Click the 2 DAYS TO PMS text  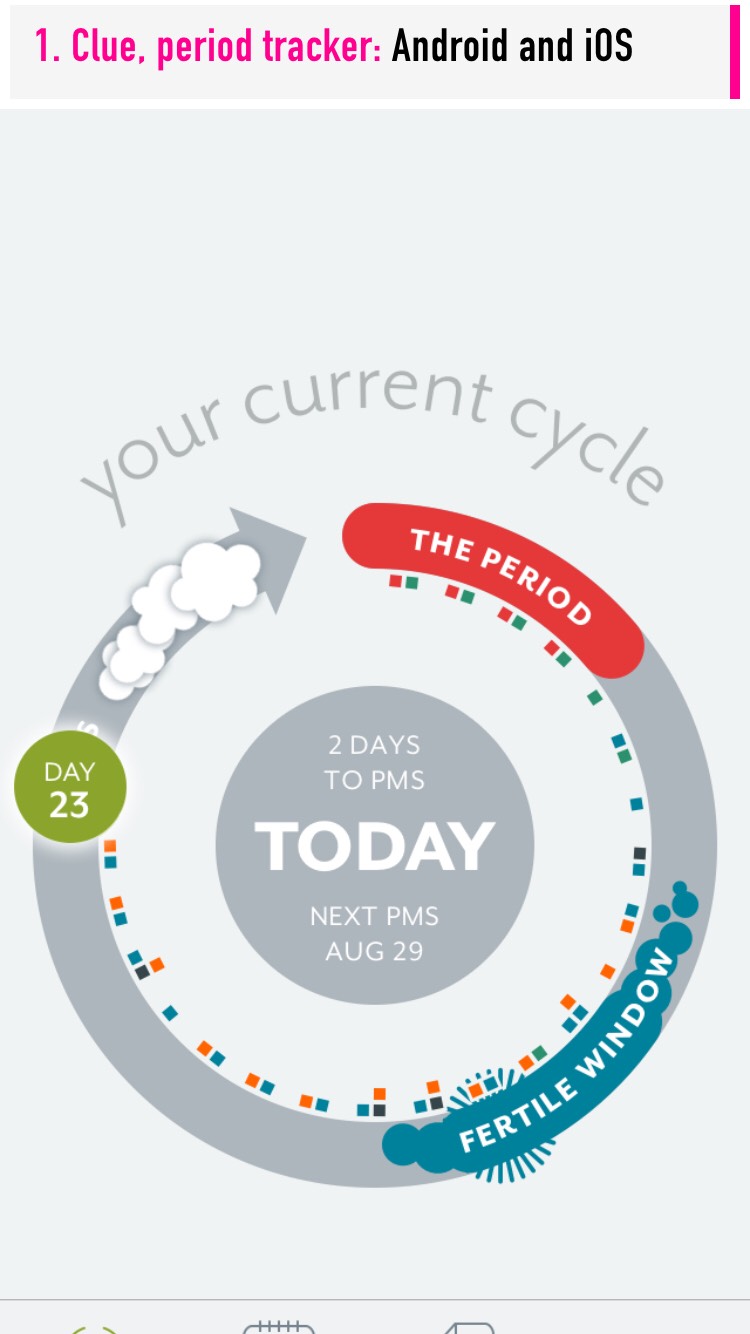(375, 762)
